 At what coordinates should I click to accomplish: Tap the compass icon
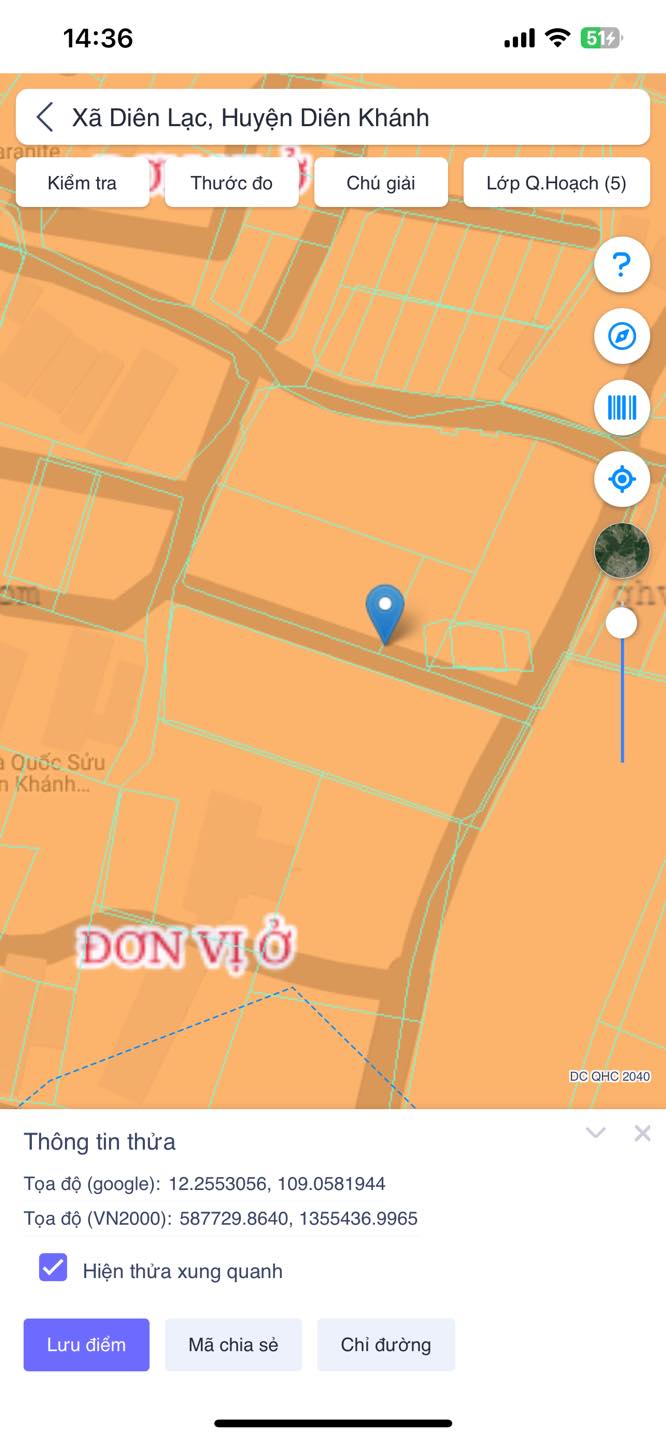(622, 336)
